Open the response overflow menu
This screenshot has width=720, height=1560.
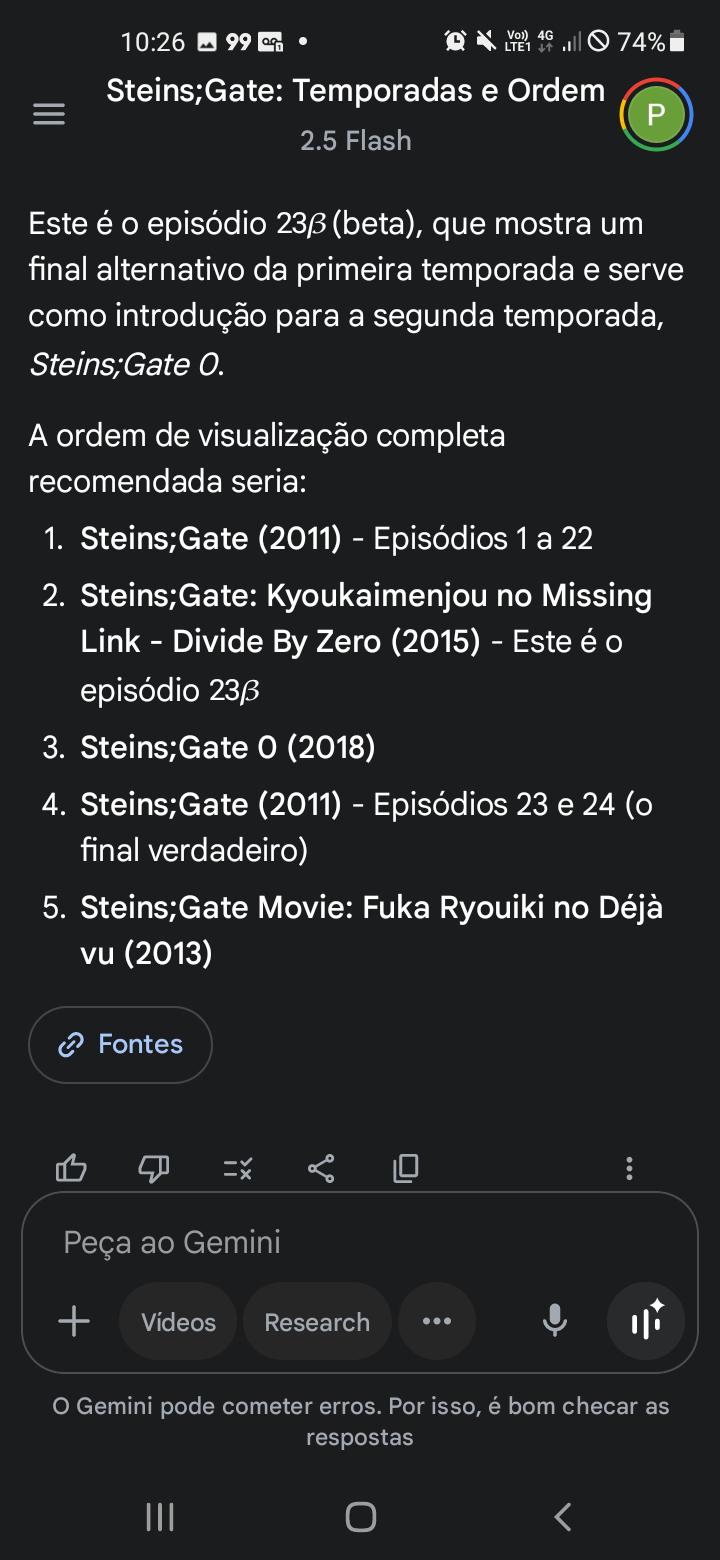629,1168
